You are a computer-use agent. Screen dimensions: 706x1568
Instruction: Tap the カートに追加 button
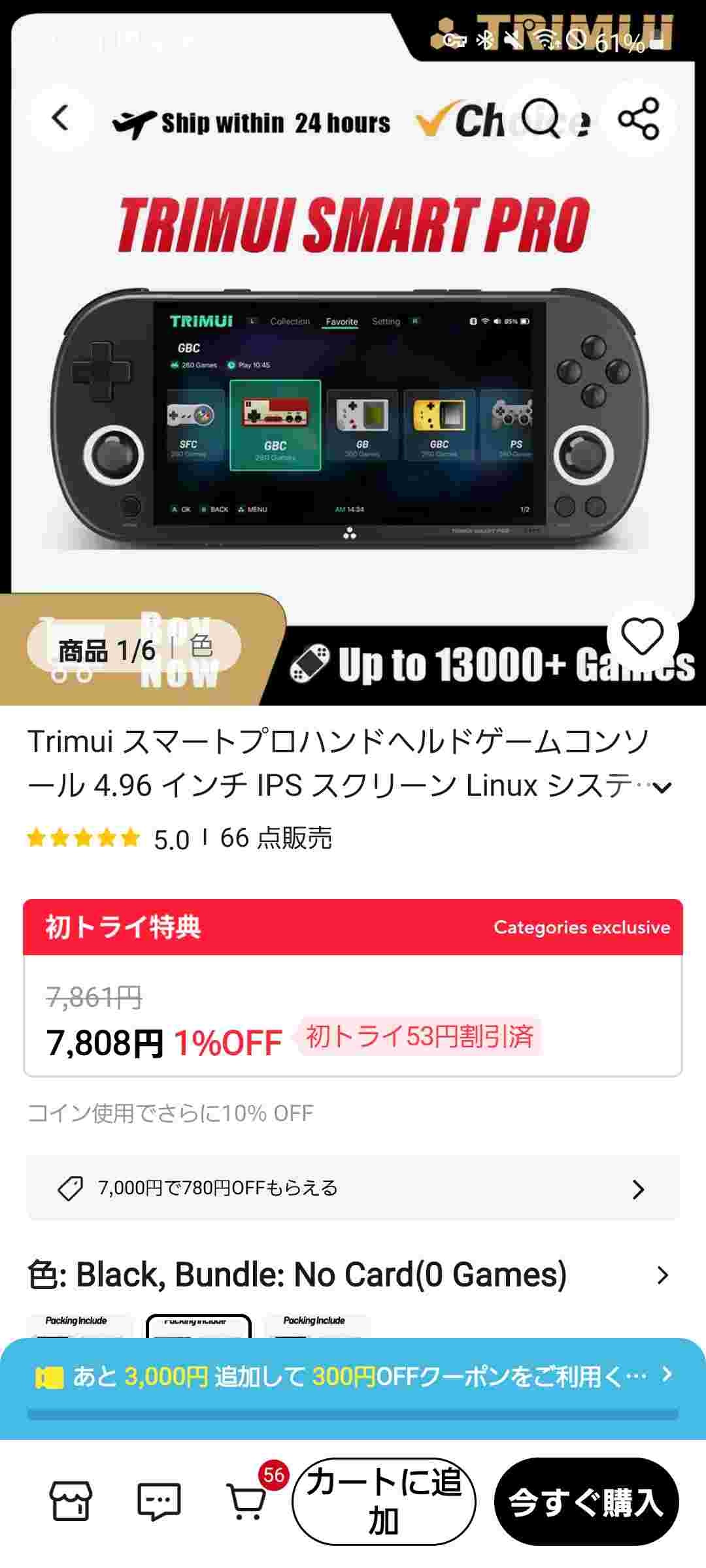pos(384,1502)
